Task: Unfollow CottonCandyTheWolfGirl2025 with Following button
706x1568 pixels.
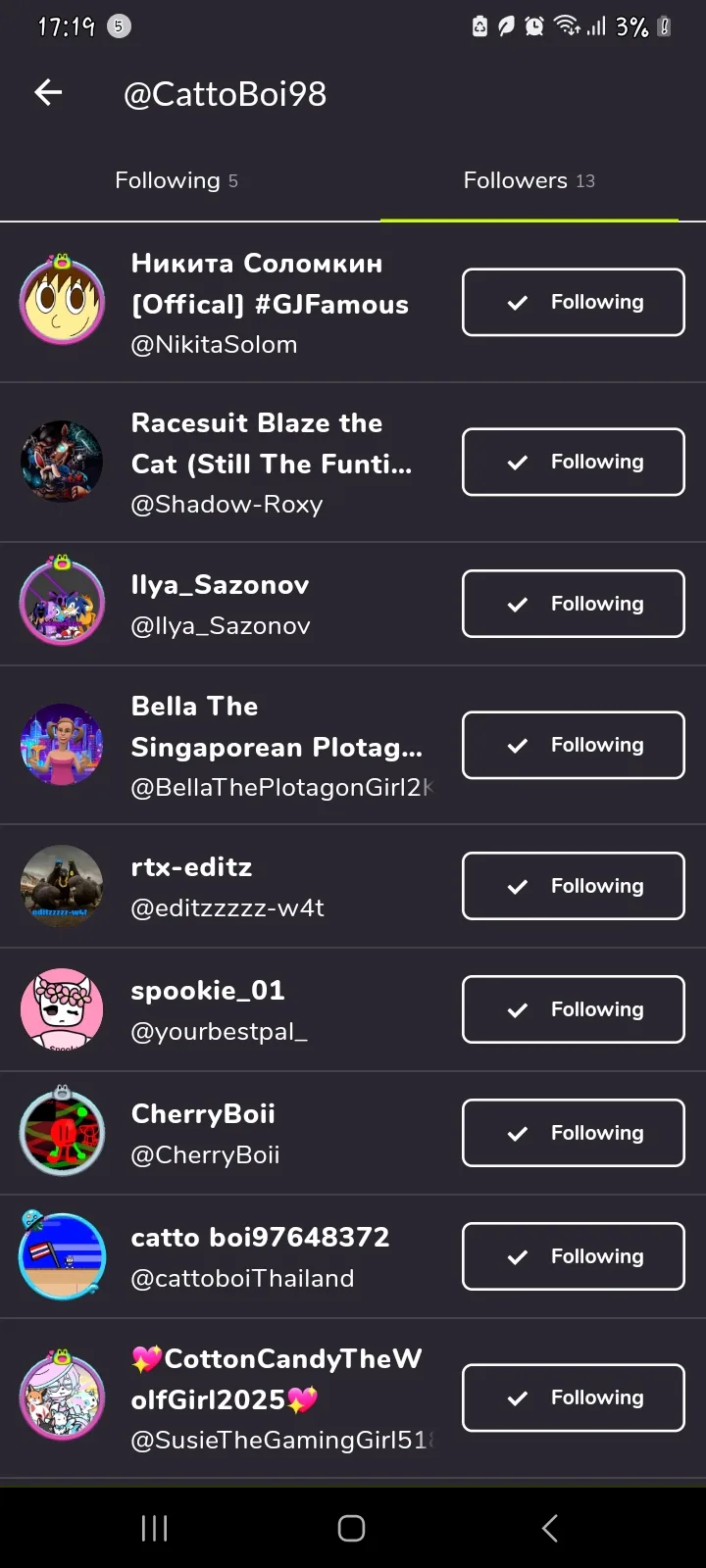Action: [x=573, y=1397]
